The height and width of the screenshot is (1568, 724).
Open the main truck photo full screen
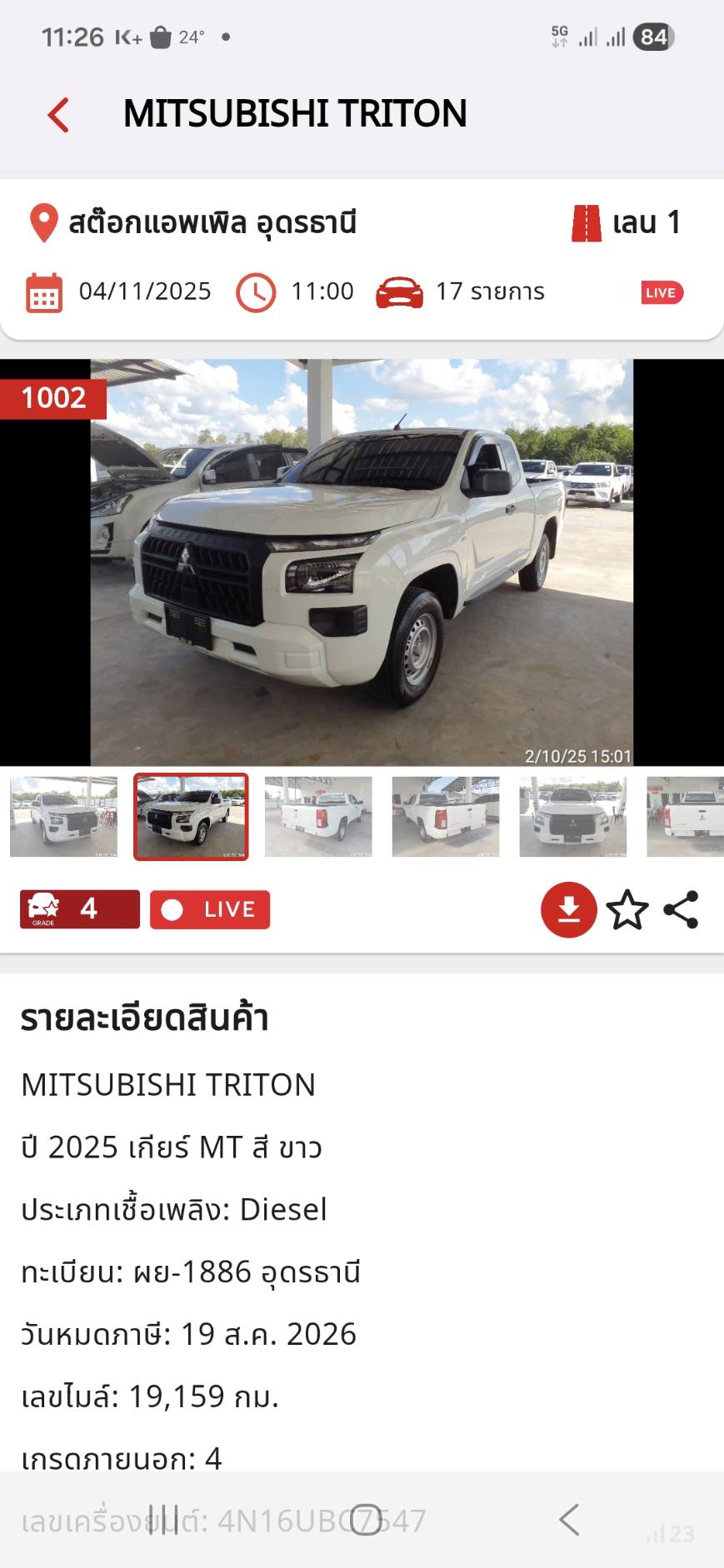click(x=362, y=562)
